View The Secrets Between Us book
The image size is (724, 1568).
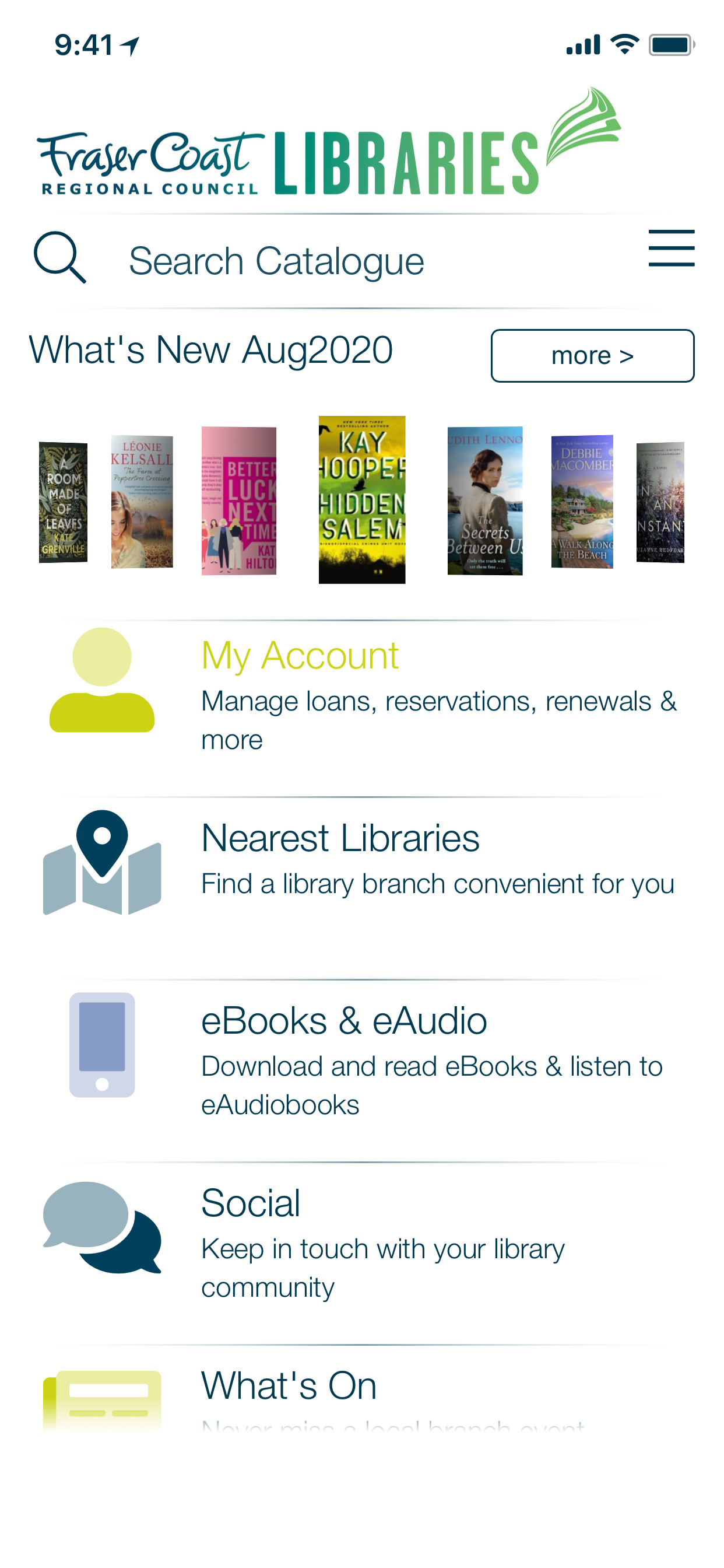pos(484,501)
